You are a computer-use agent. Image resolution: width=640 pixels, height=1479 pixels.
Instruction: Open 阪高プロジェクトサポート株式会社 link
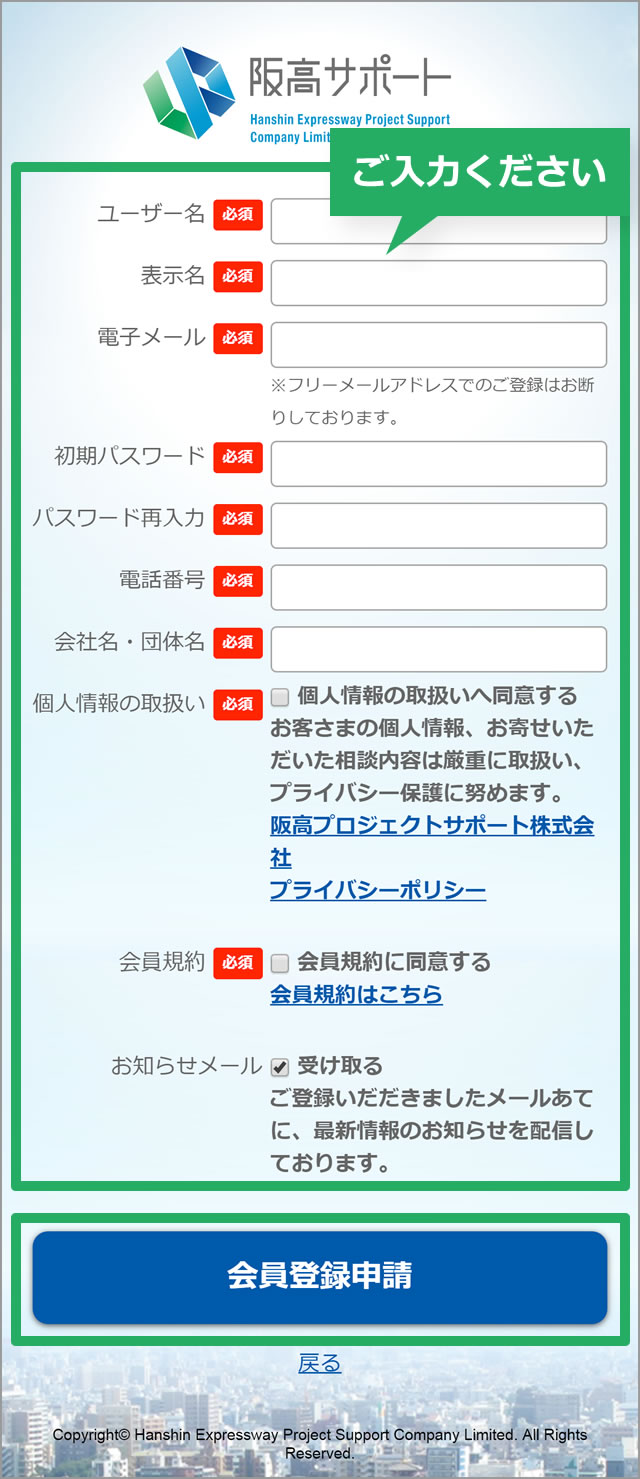tap(431, 826)
